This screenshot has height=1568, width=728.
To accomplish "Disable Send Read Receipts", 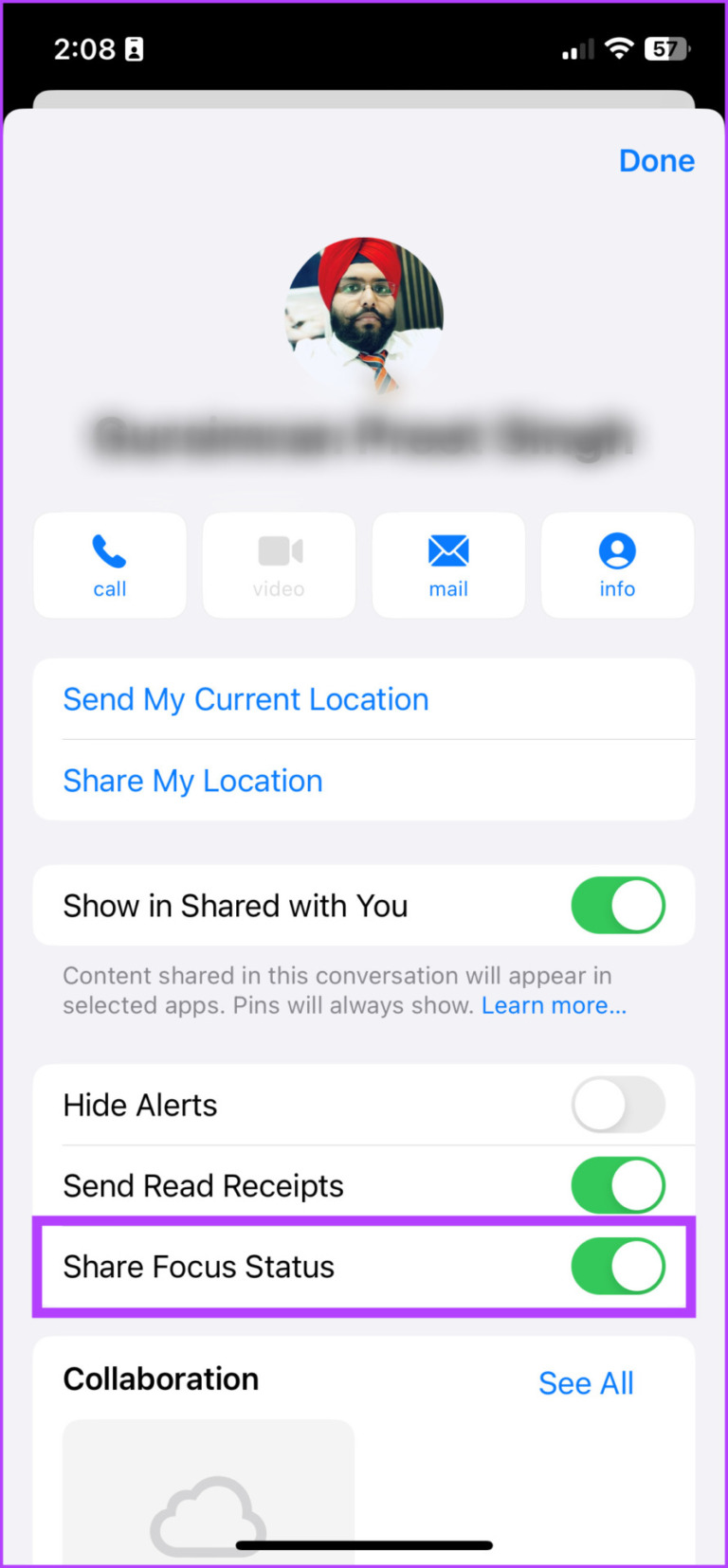I will (x=618, y=1185).
